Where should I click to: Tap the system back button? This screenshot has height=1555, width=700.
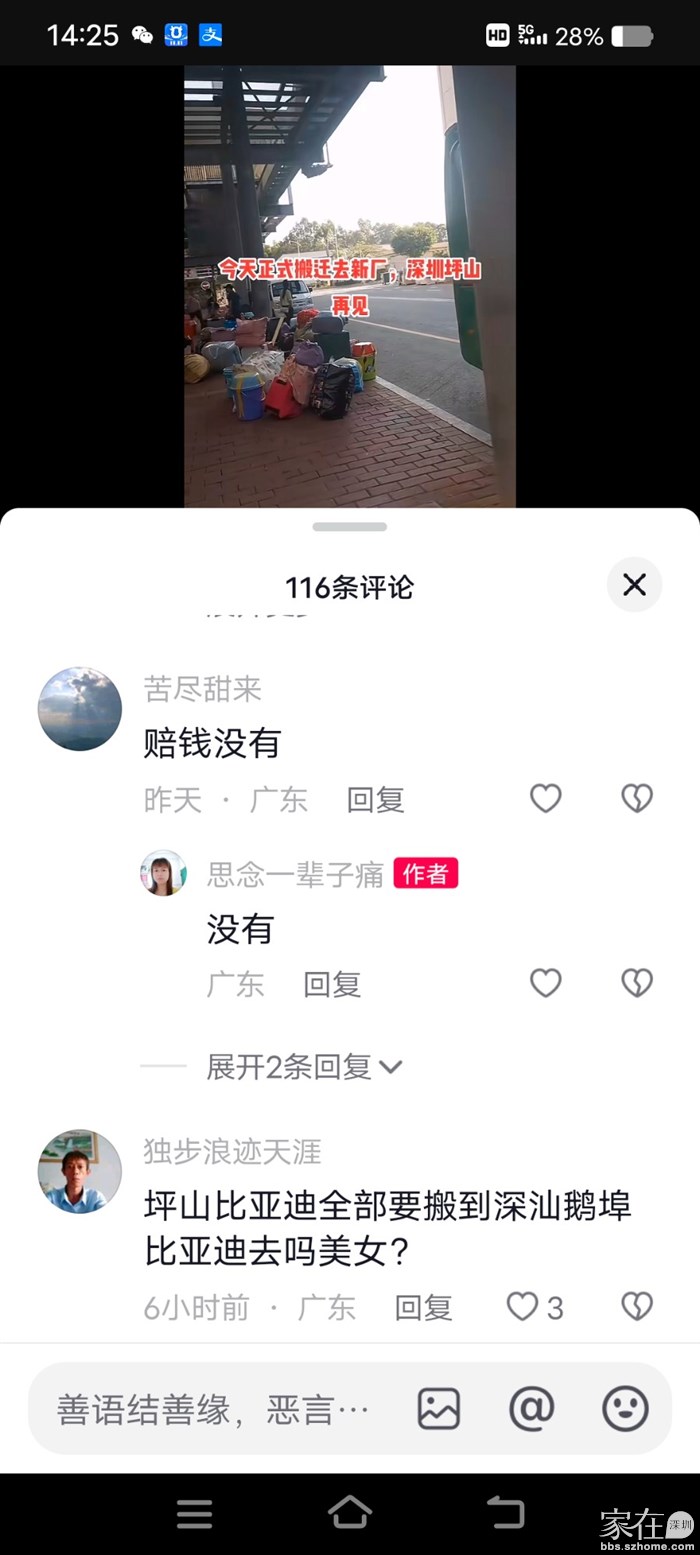click(x=505, y=1512)
